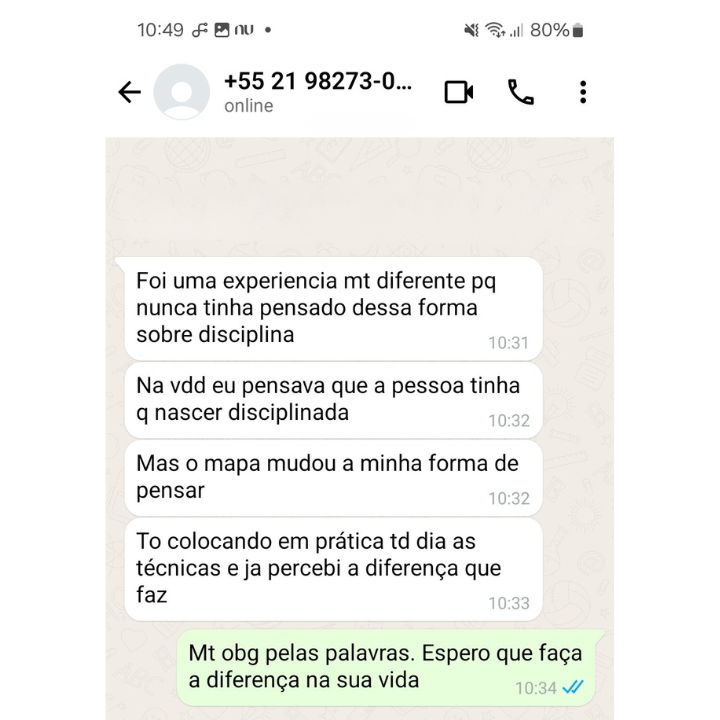The height and width of the screenshot is (720, 720).
Task: View the contact's profile picture
Action: [x=182, y=92]
